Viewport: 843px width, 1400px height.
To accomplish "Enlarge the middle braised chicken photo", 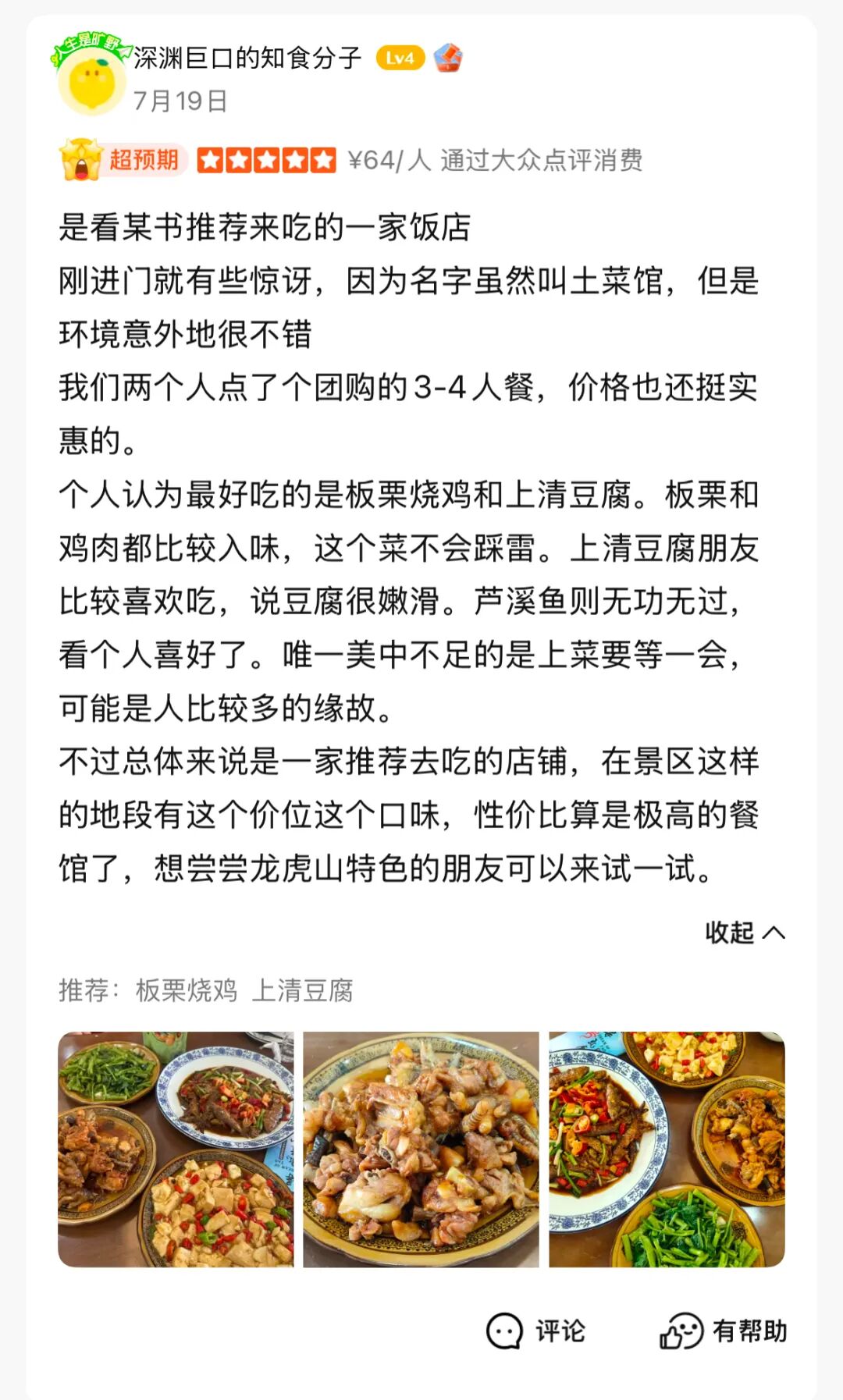I will click(421, 1149).
